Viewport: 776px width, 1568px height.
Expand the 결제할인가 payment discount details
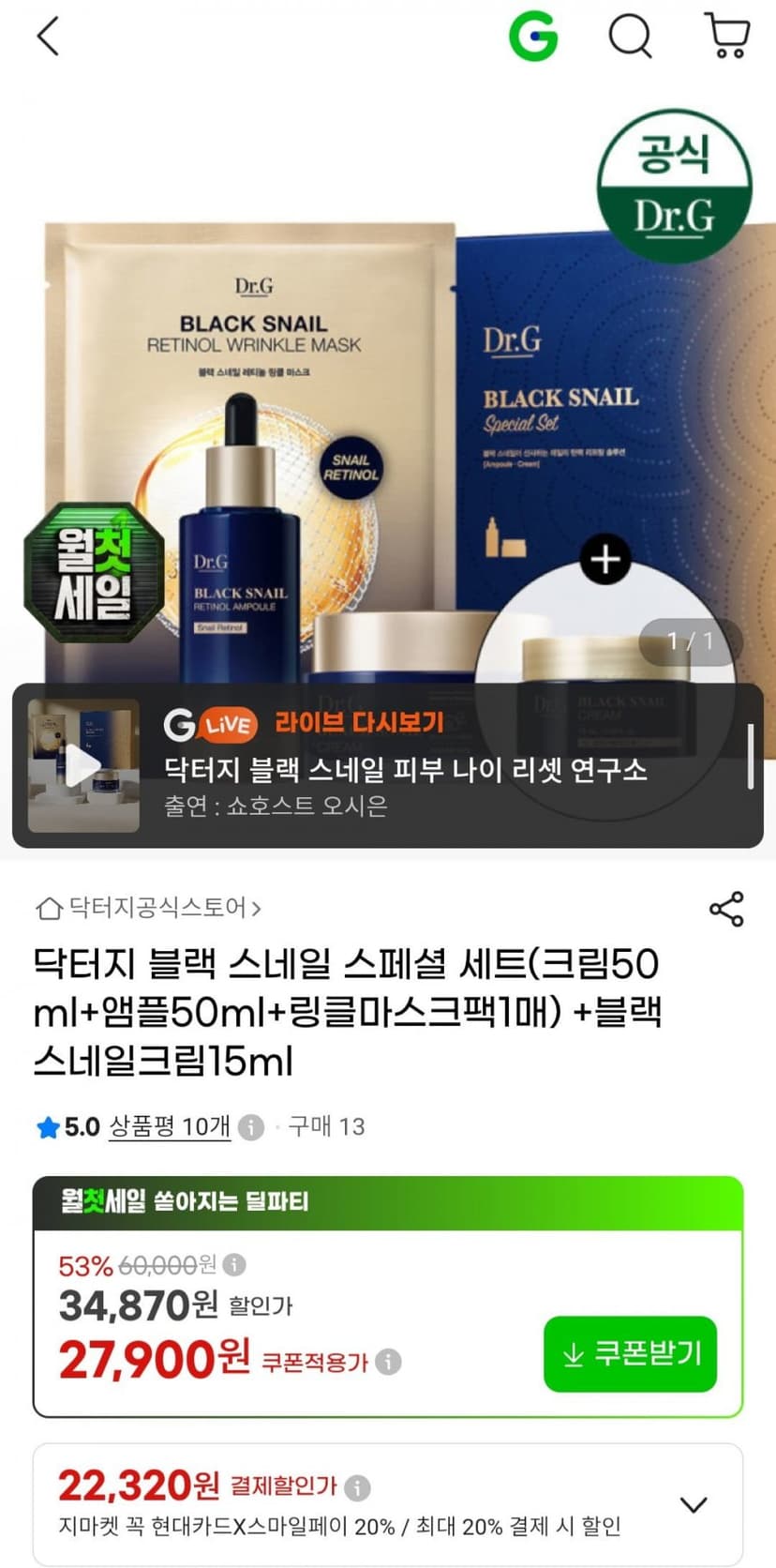pyautogui.click(x=693, y=1505)
